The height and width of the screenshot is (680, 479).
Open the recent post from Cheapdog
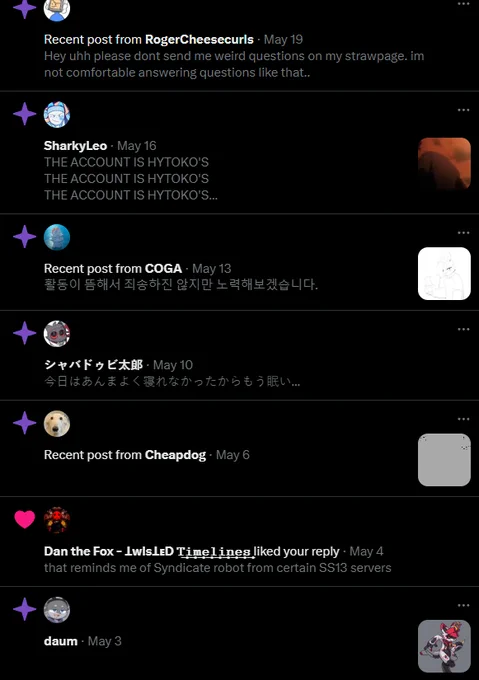(239, 448)
